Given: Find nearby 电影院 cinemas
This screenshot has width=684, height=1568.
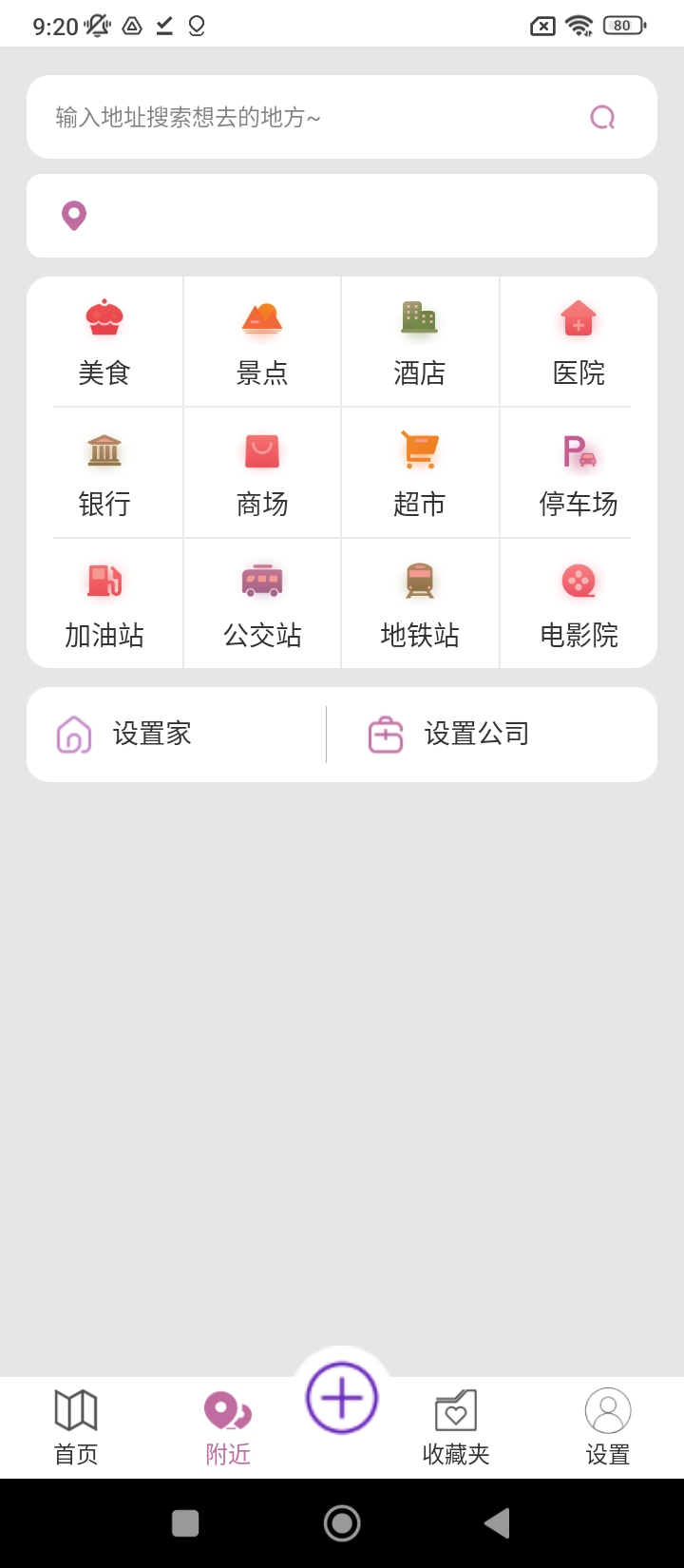Looking at the screenshot, I should tap(579, 604).
